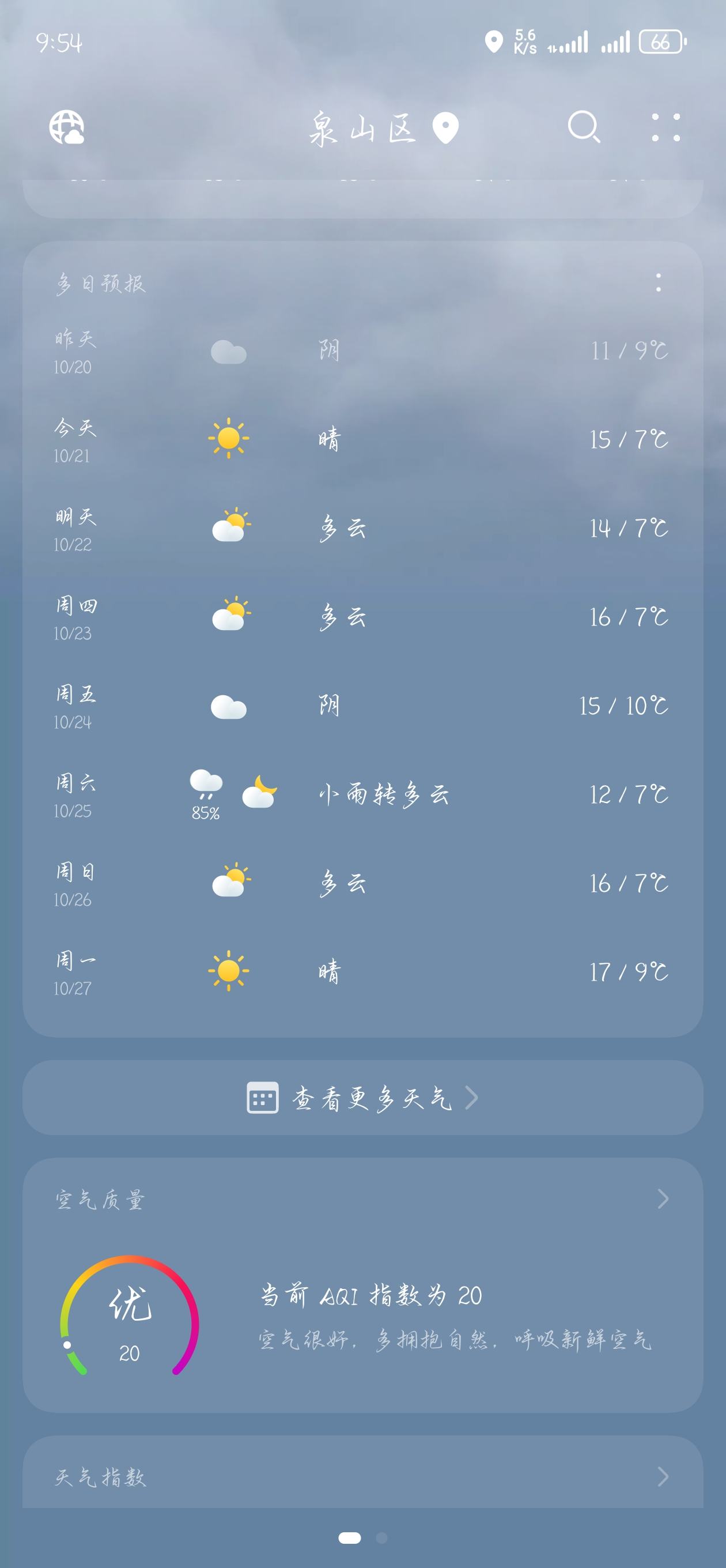Expand the 天气指数 section
Viewport: 726px width, 1568px height.
(x=362, y=1477)
